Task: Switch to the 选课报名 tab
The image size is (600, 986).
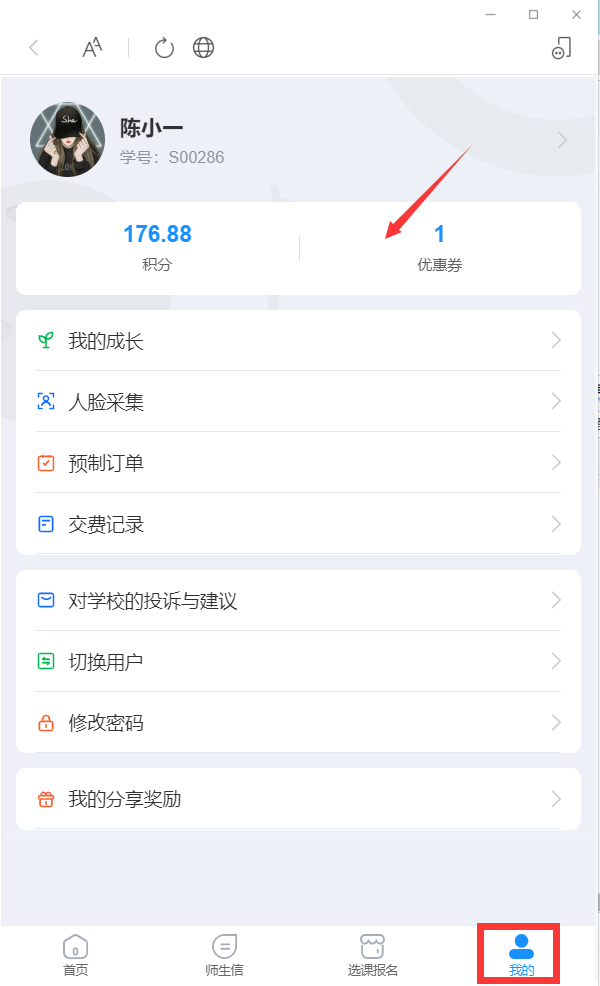Action: tap(373, 954)
